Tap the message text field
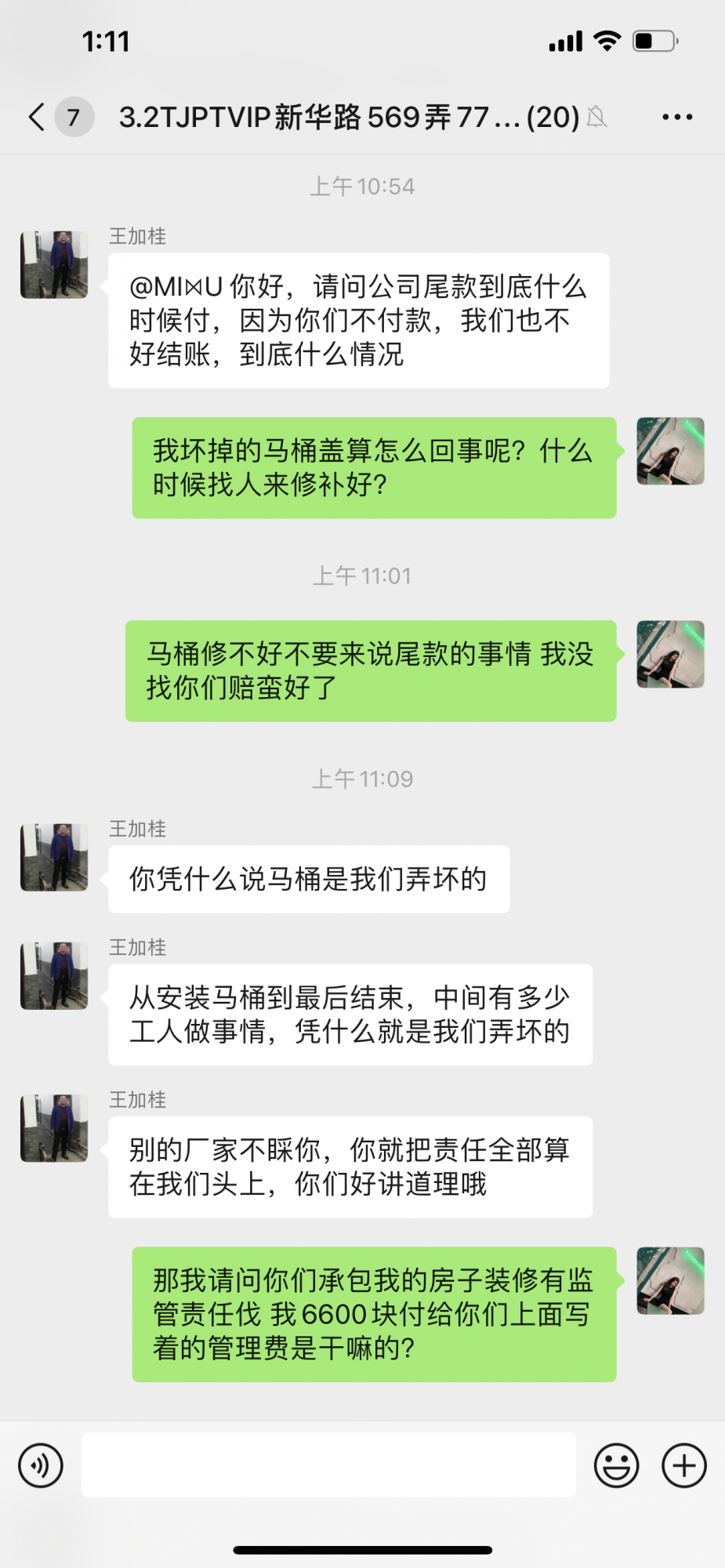Screen dimensions: 725x1568 pyautogui.click(x=328, y=1465)
